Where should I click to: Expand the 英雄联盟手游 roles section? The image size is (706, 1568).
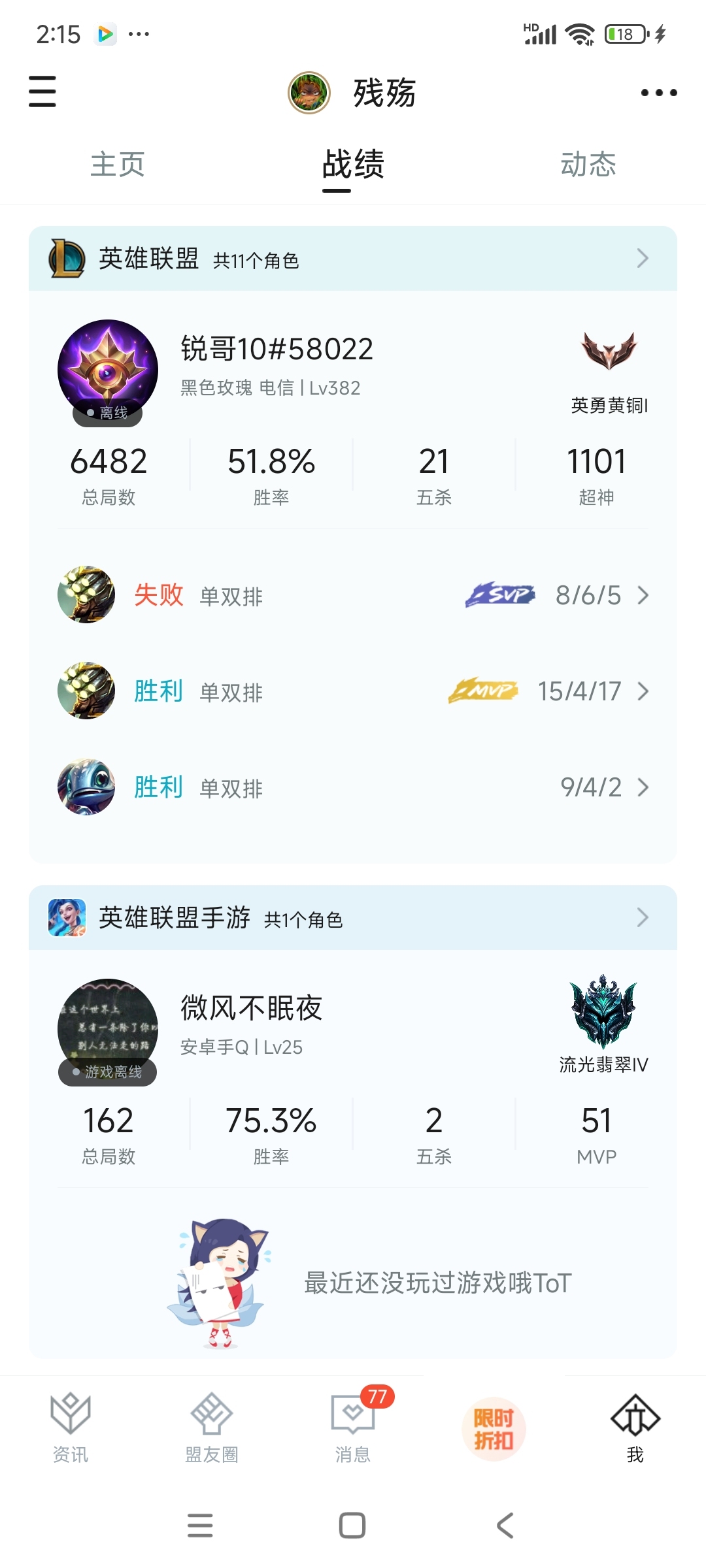click(353, 918)
